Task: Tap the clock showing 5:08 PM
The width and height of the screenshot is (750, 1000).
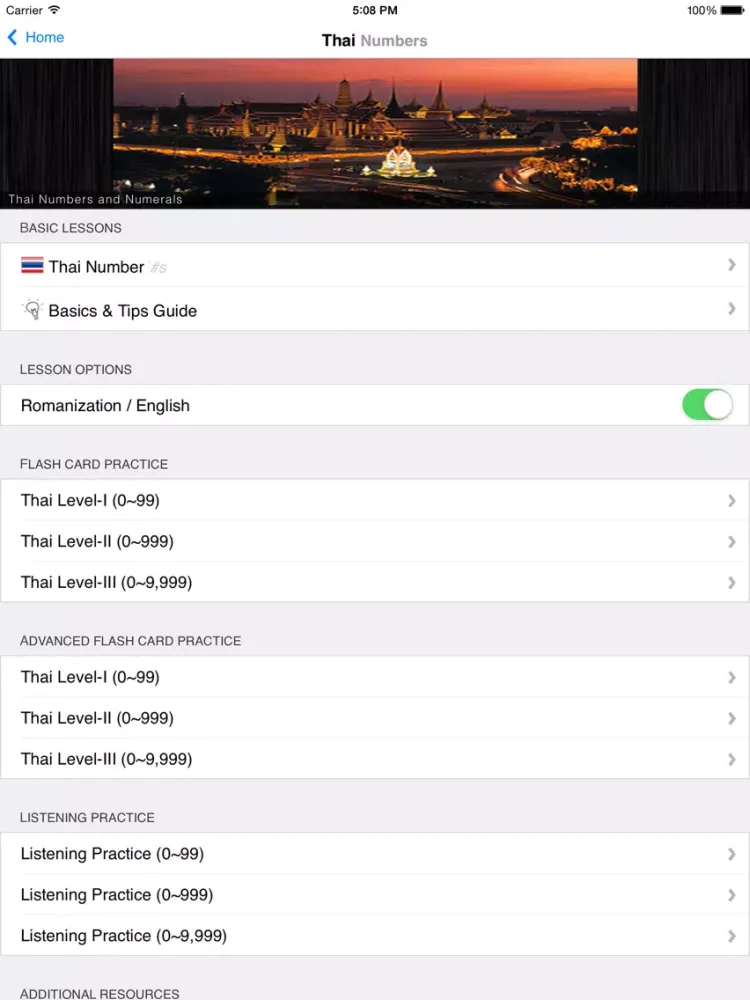Action: click(375, 10)
